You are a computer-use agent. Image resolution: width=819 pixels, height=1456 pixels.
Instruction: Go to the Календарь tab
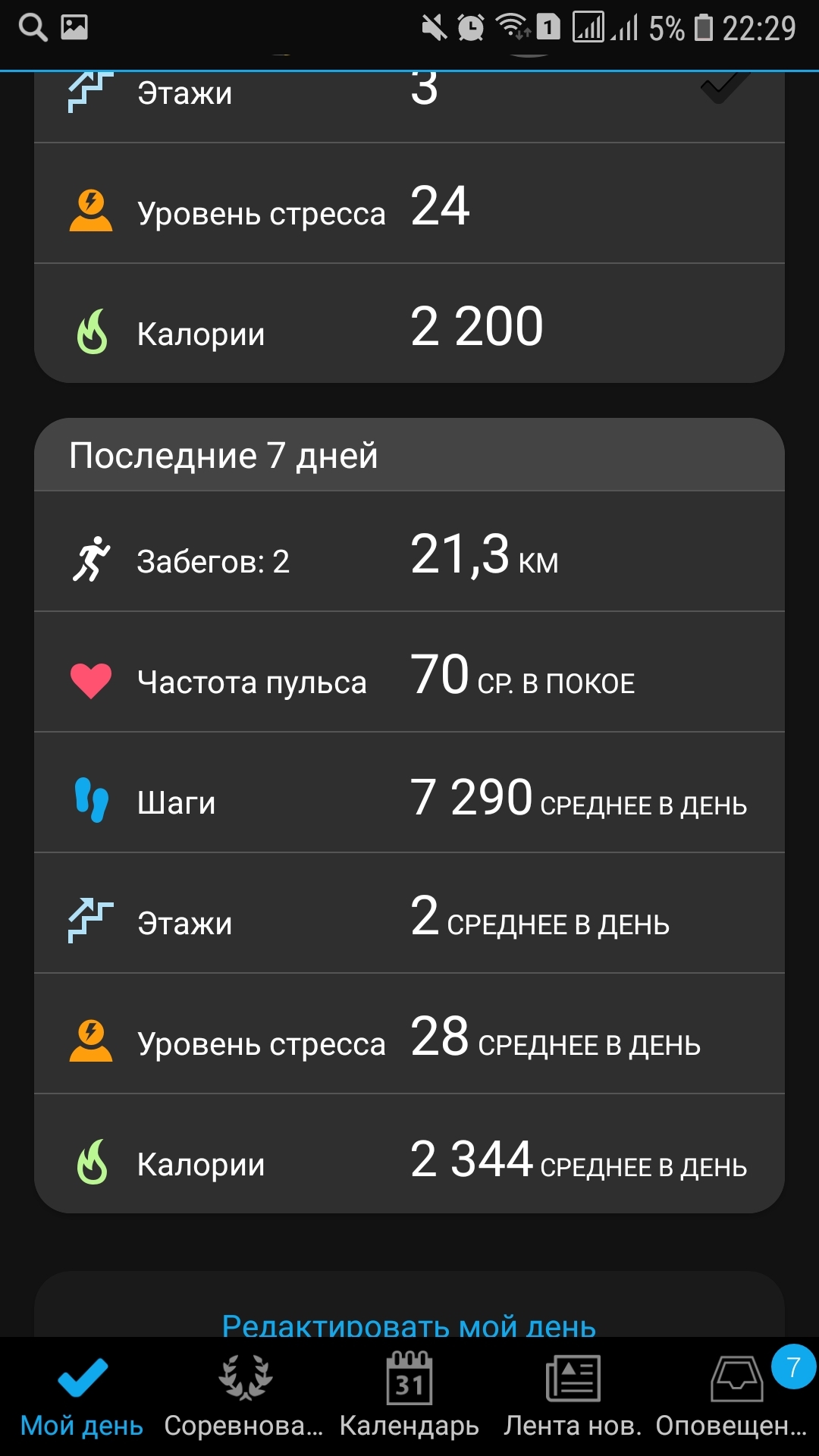409,1397
